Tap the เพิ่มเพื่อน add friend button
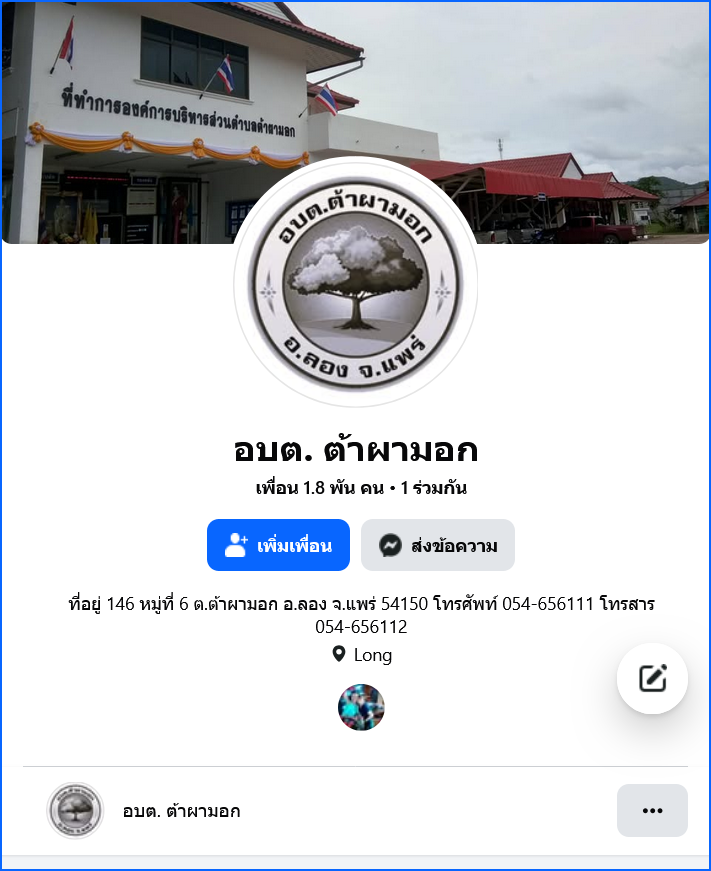 tap(278, 545)
